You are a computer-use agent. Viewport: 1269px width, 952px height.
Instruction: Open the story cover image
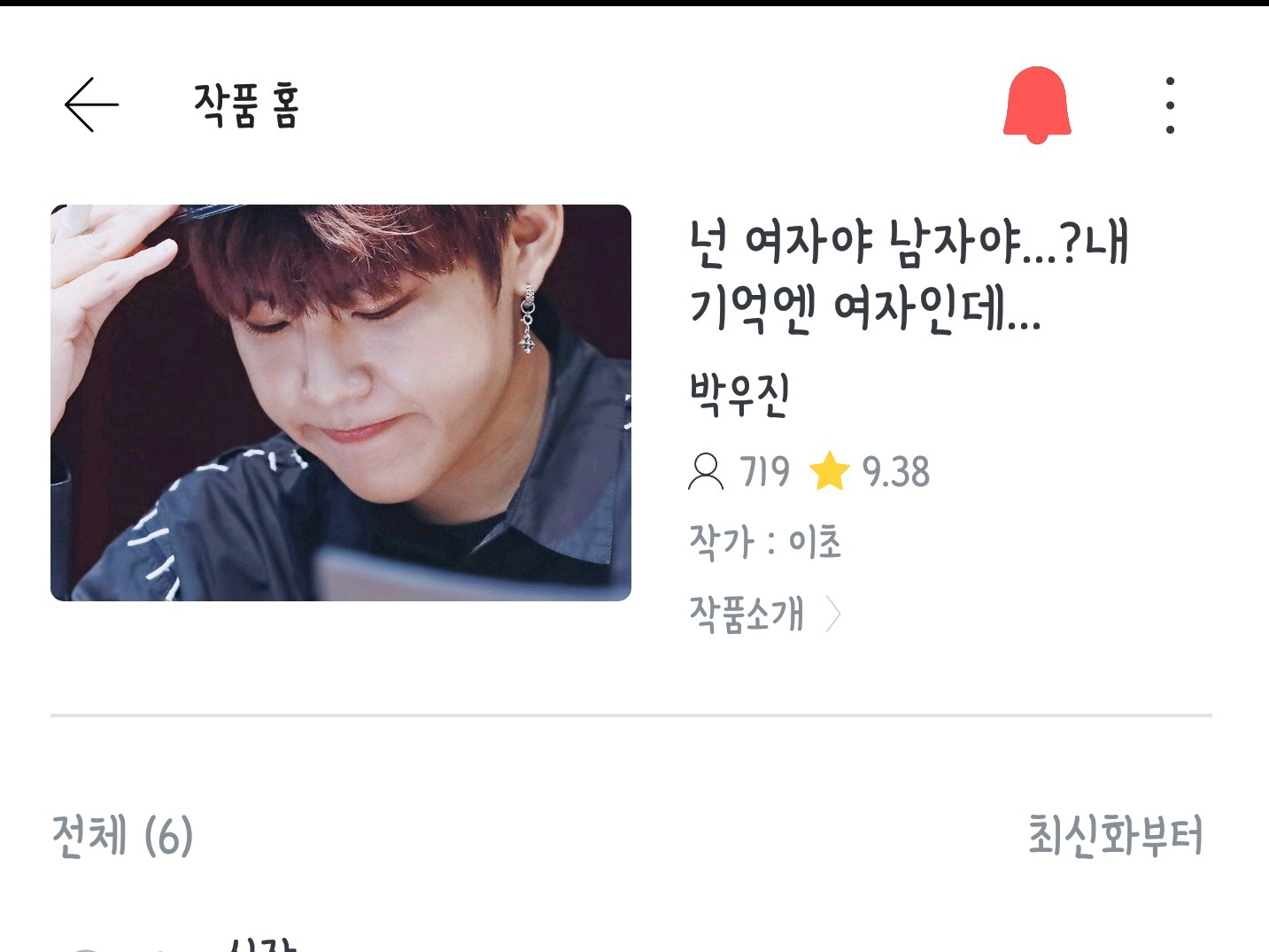[341, 403]
